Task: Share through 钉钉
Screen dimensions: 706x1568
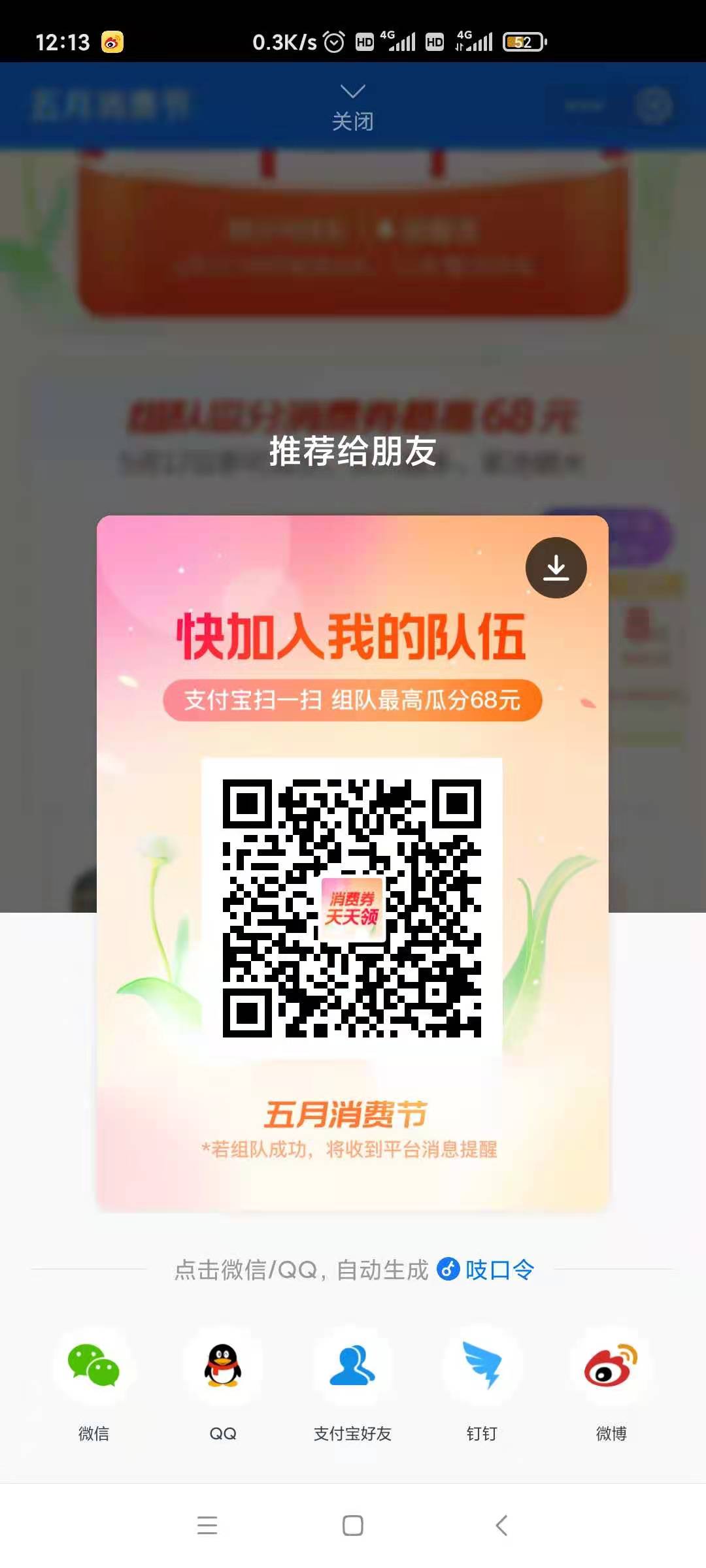Action: (x=482, y=1366)
